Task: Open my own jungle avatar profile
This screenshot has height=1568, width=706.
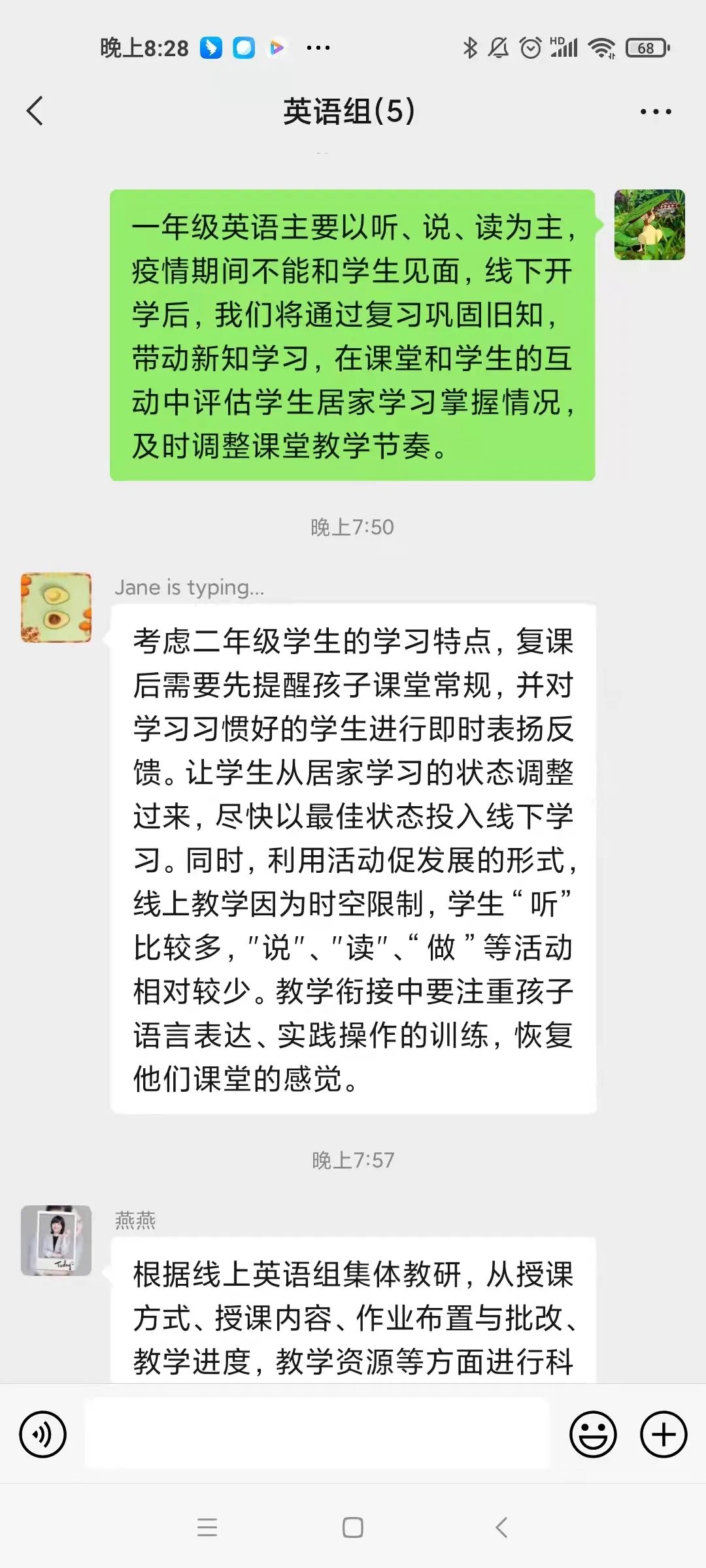Action: (649, 225)
